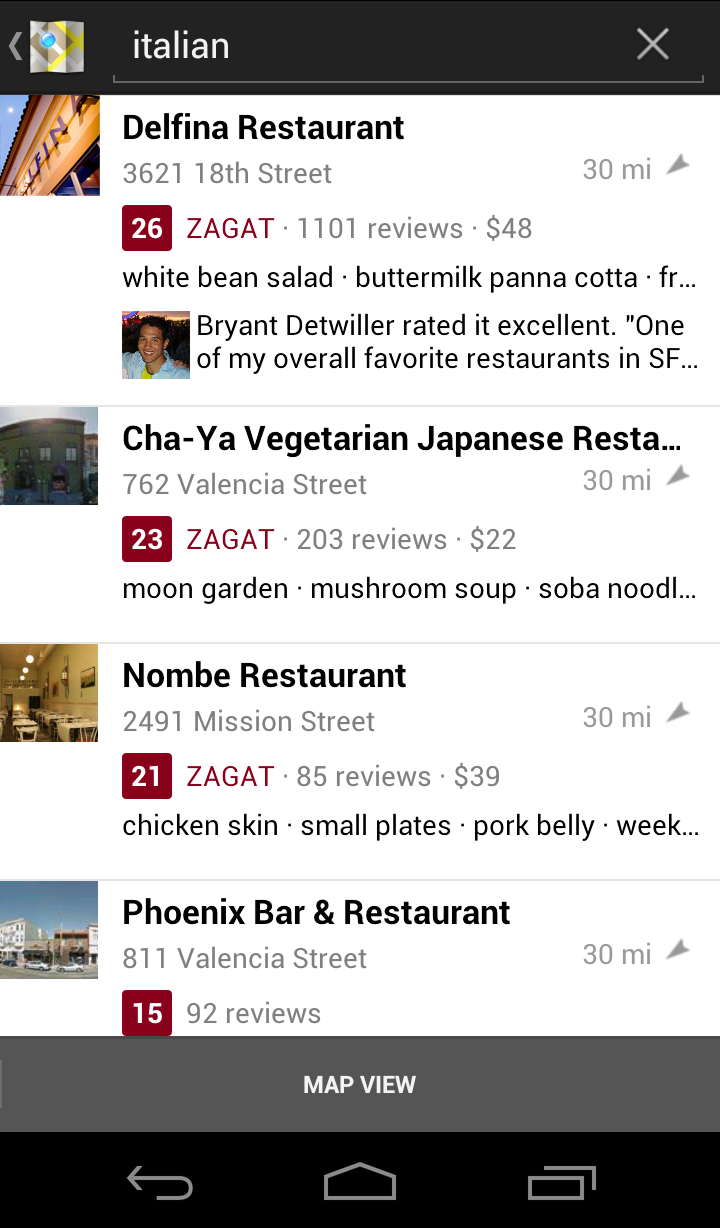Clear the search query text
The image size is (720, 1228).
[653, 44]
